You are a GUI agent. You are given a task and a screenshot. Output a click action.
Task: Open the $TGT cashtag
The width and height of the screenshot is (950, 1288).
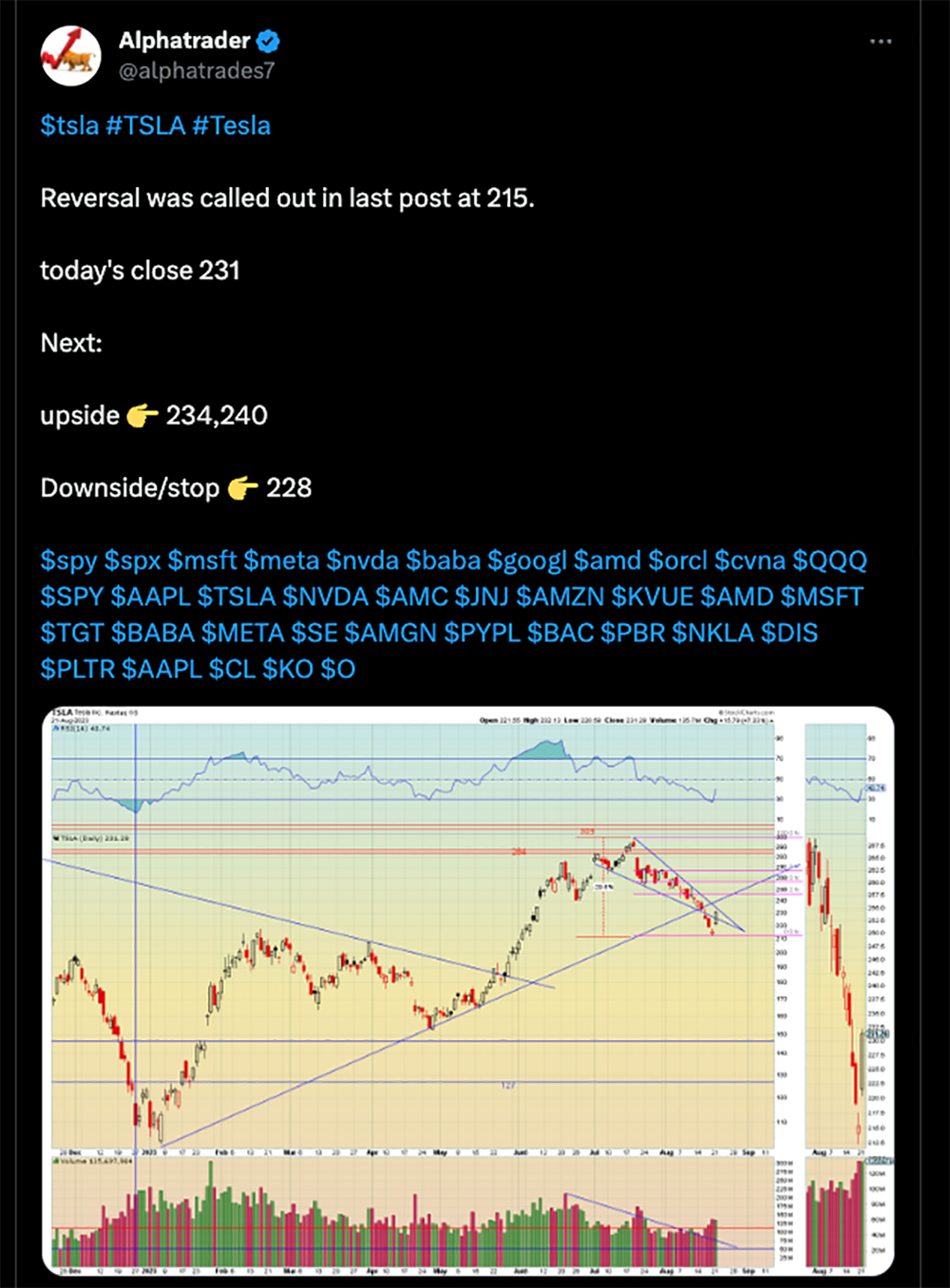[x=71, y=633]
